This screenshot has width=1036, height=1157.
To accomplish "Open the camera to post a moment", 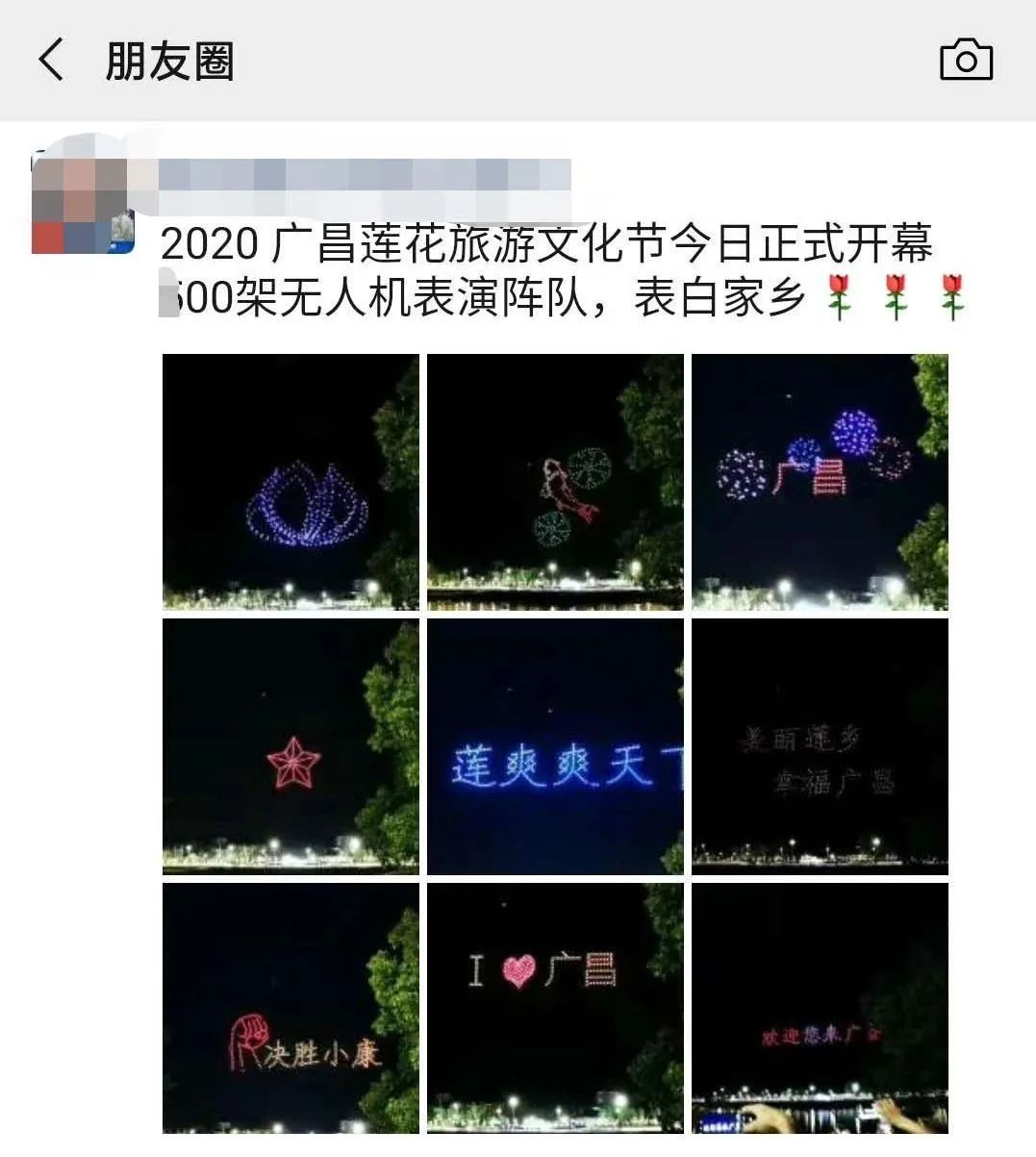I will (966, 61).
